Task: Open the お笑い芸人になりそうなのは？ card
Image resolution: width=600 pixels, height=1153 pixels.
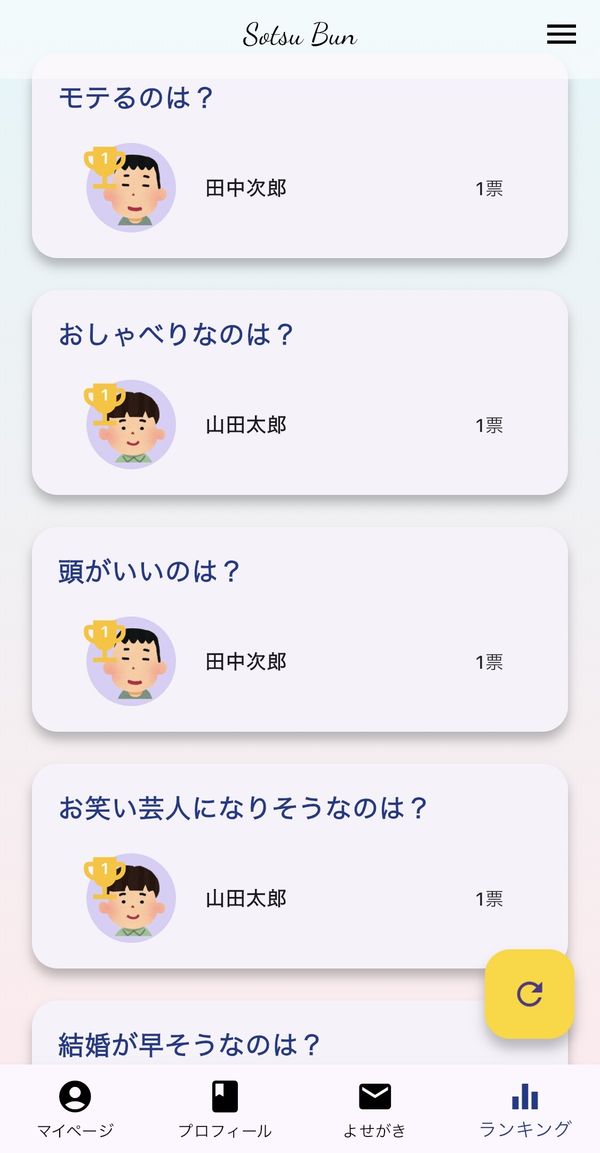Action: click(x=300, y=865)
